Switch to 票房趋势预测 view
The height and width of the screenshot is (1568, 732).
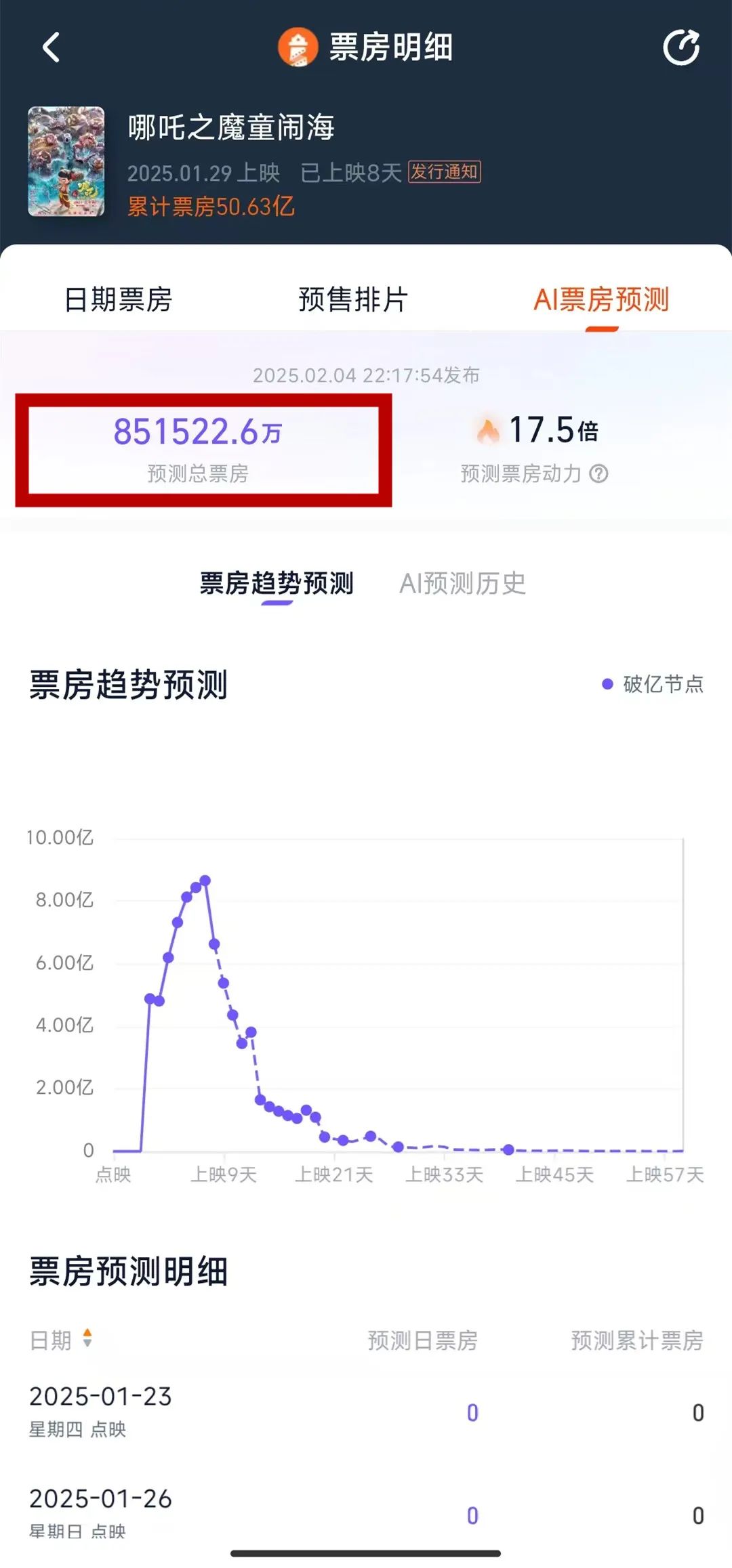click(x=278, y=584)
